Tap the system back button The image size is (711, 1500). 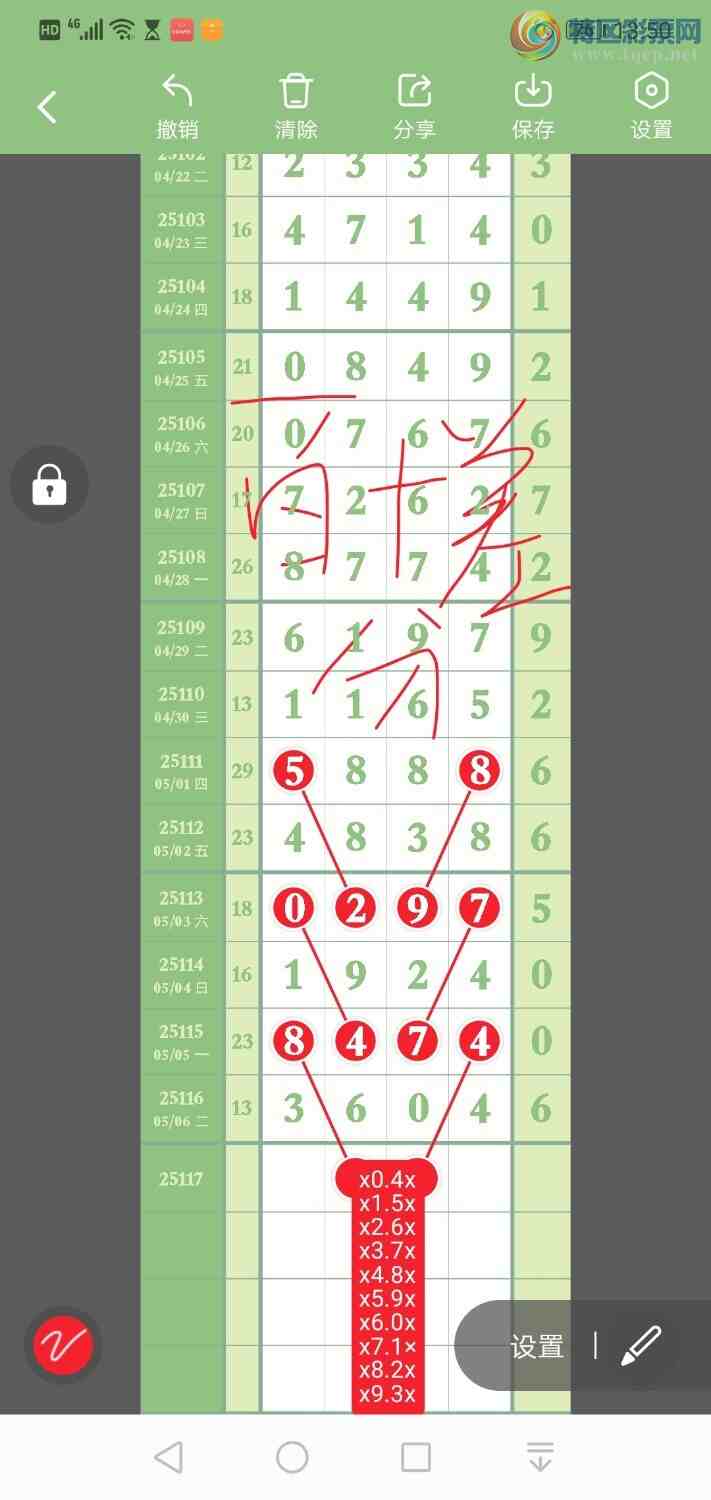[x=168, y=1457]
